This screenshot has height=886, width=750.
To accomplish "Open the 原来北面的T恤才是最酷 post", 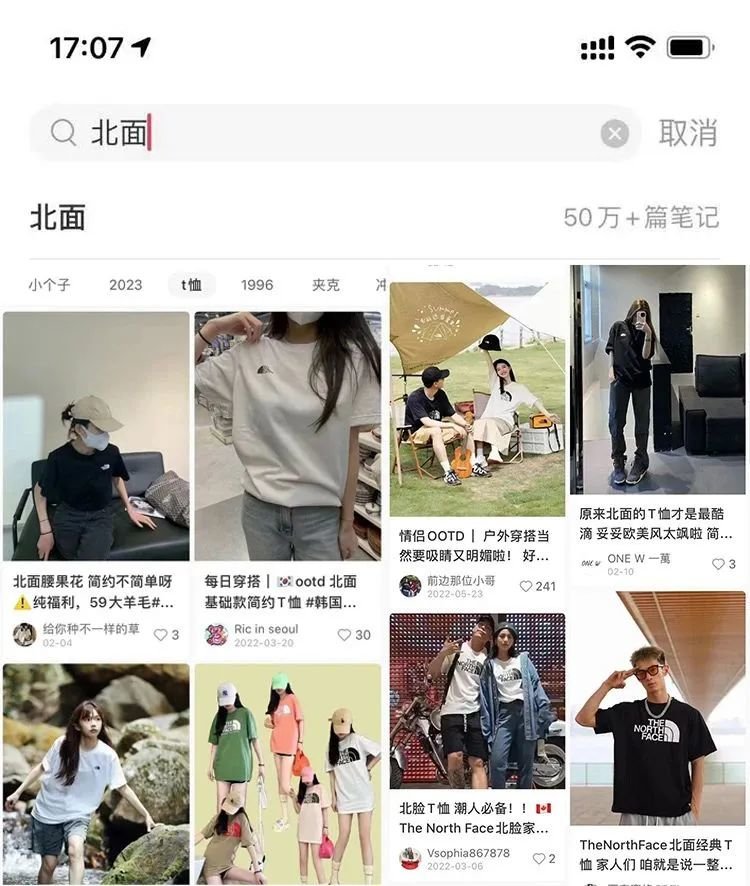I will click(657, 380).
